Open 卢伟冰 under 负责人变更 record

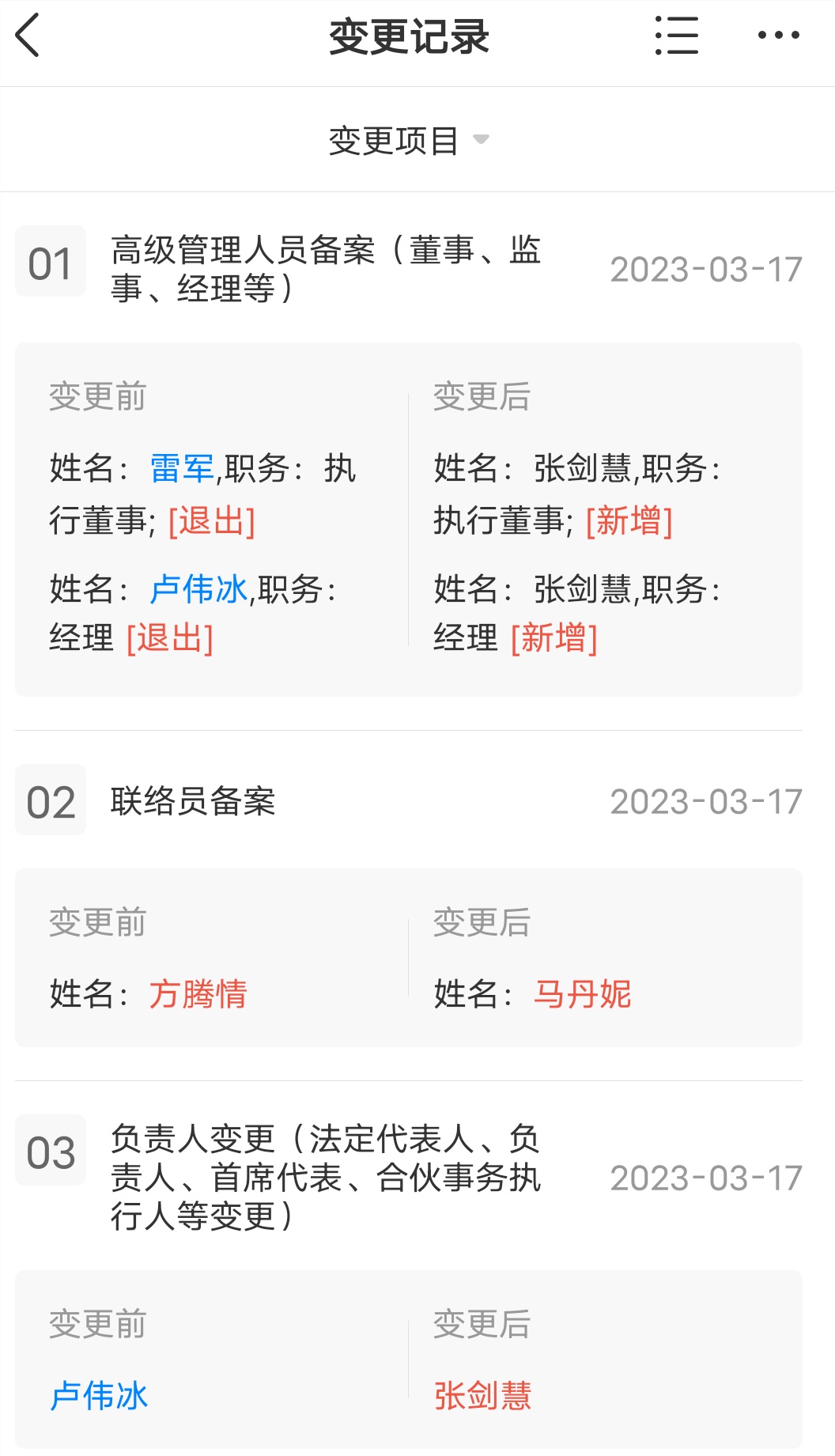point(99,1396)
